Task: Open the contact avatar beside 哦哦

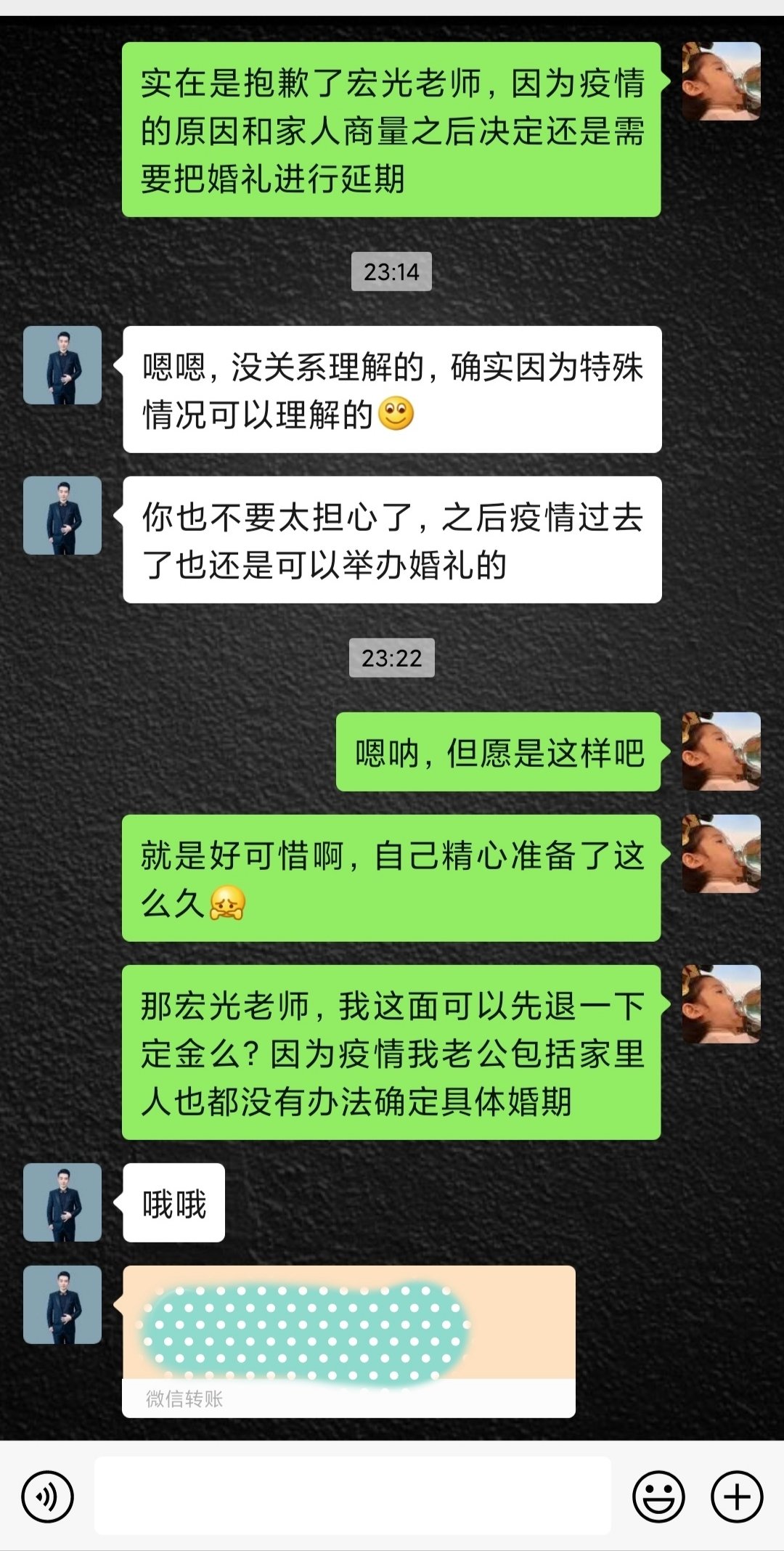Action: click(x=62, y=1202)
